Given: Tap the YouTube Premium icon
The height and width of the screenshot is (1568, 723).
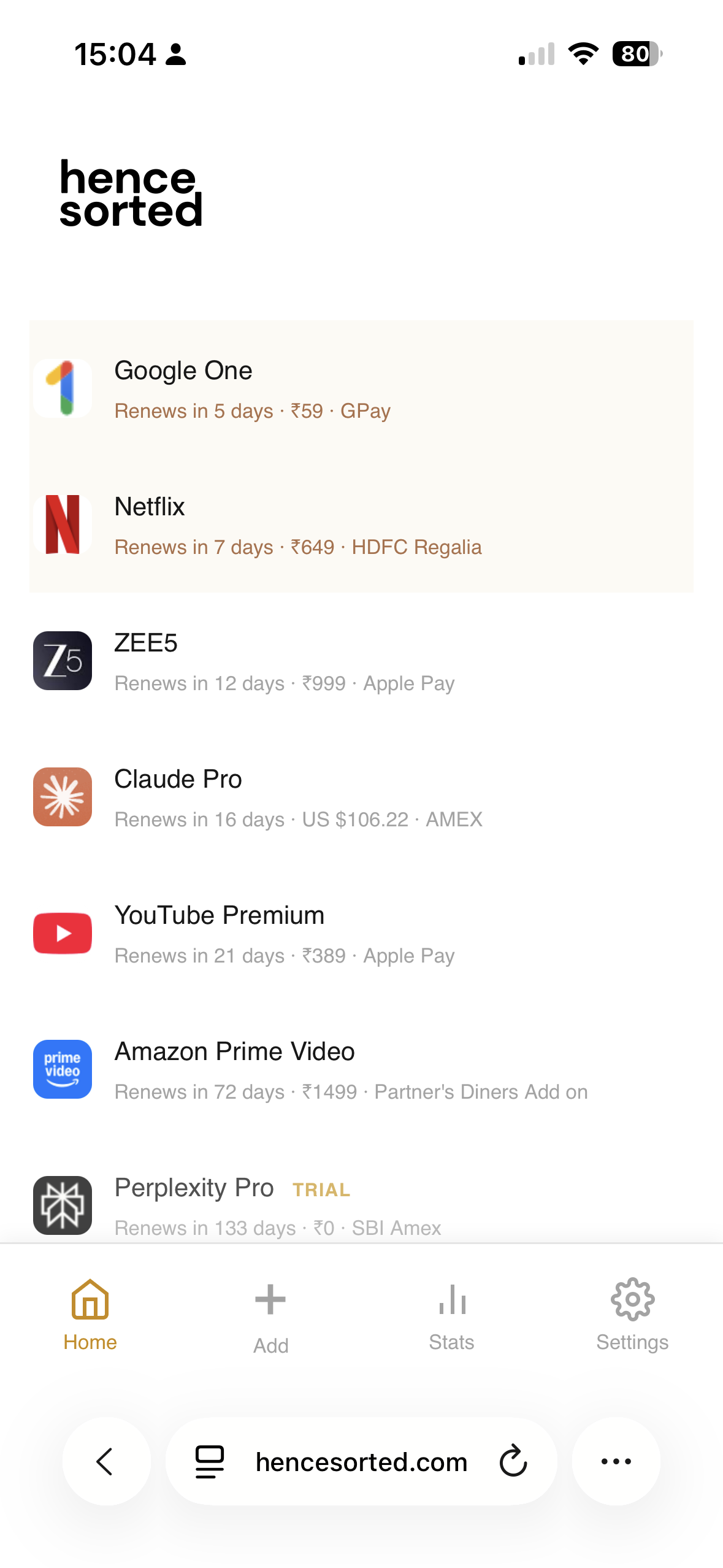Looking at the screenshot, I should 62,933.
